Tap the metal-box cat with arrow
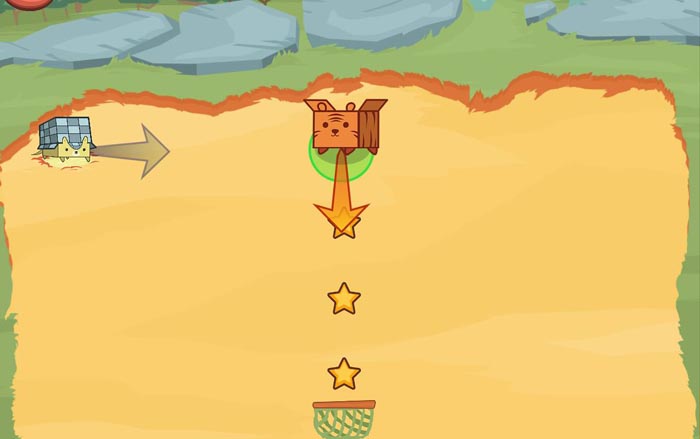Screen dimensions: 700x439 (66, 140)
